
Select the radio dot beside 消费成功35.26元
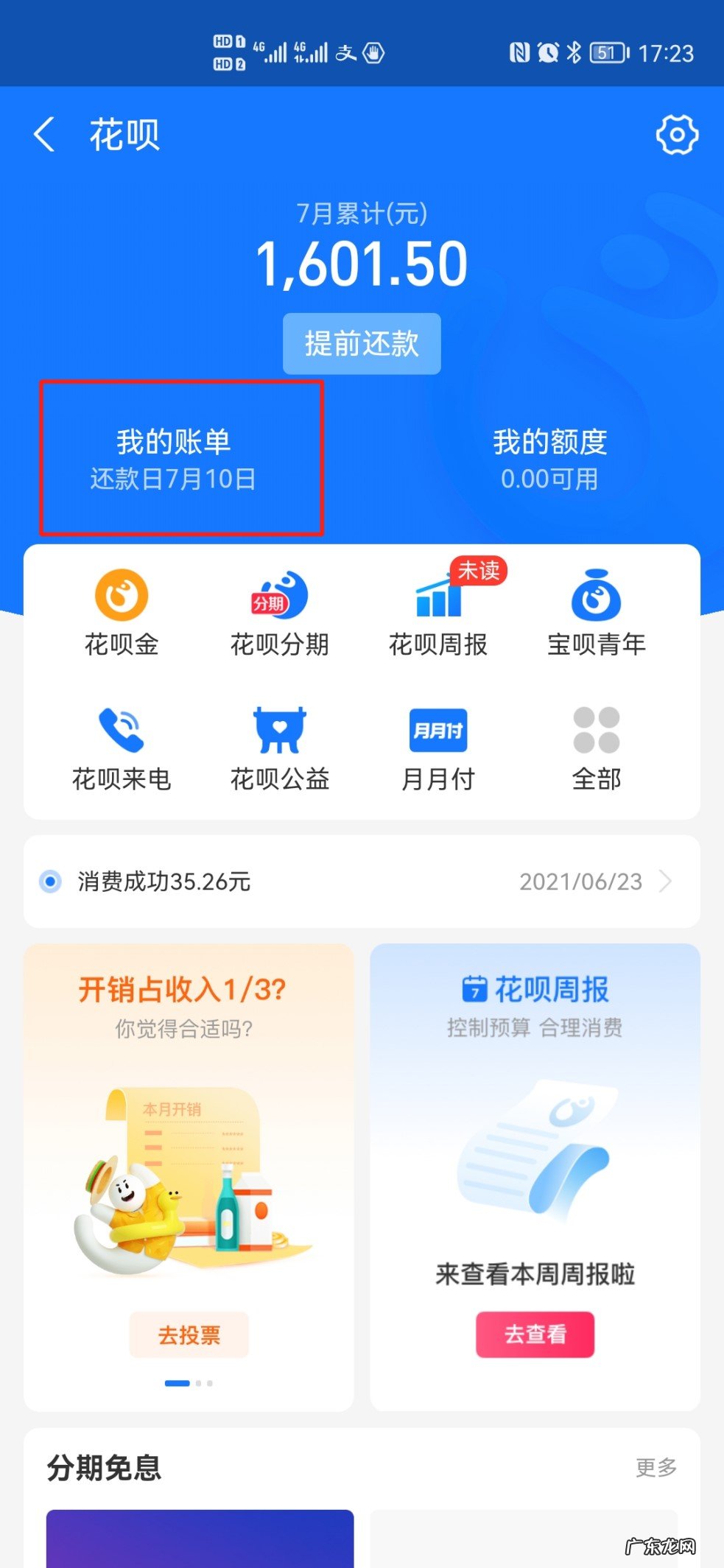49,882
